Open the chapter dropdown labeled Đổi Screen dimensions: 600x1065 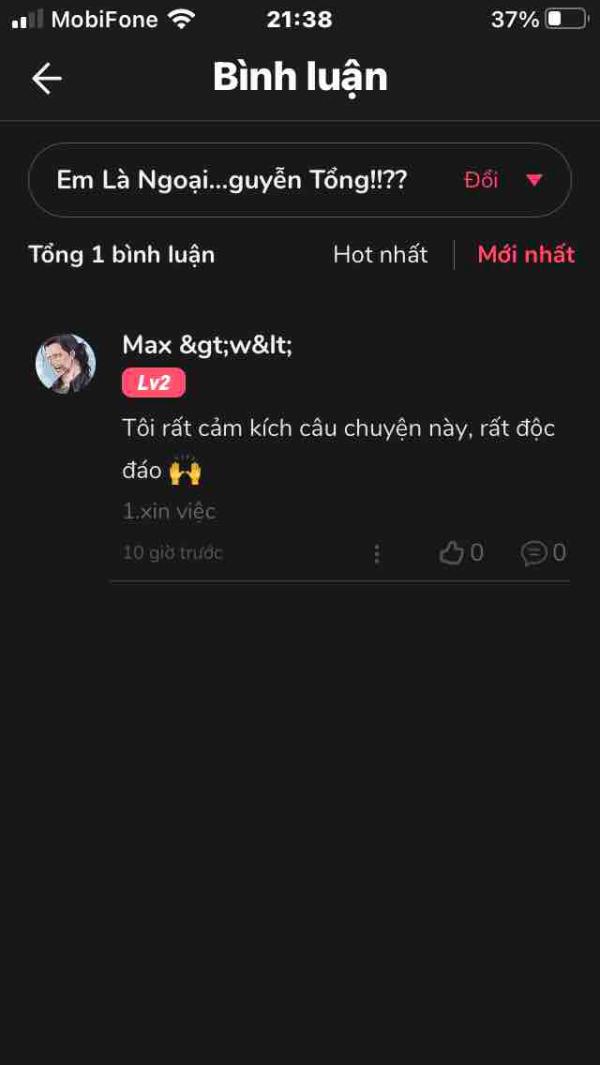coord(504,180)
